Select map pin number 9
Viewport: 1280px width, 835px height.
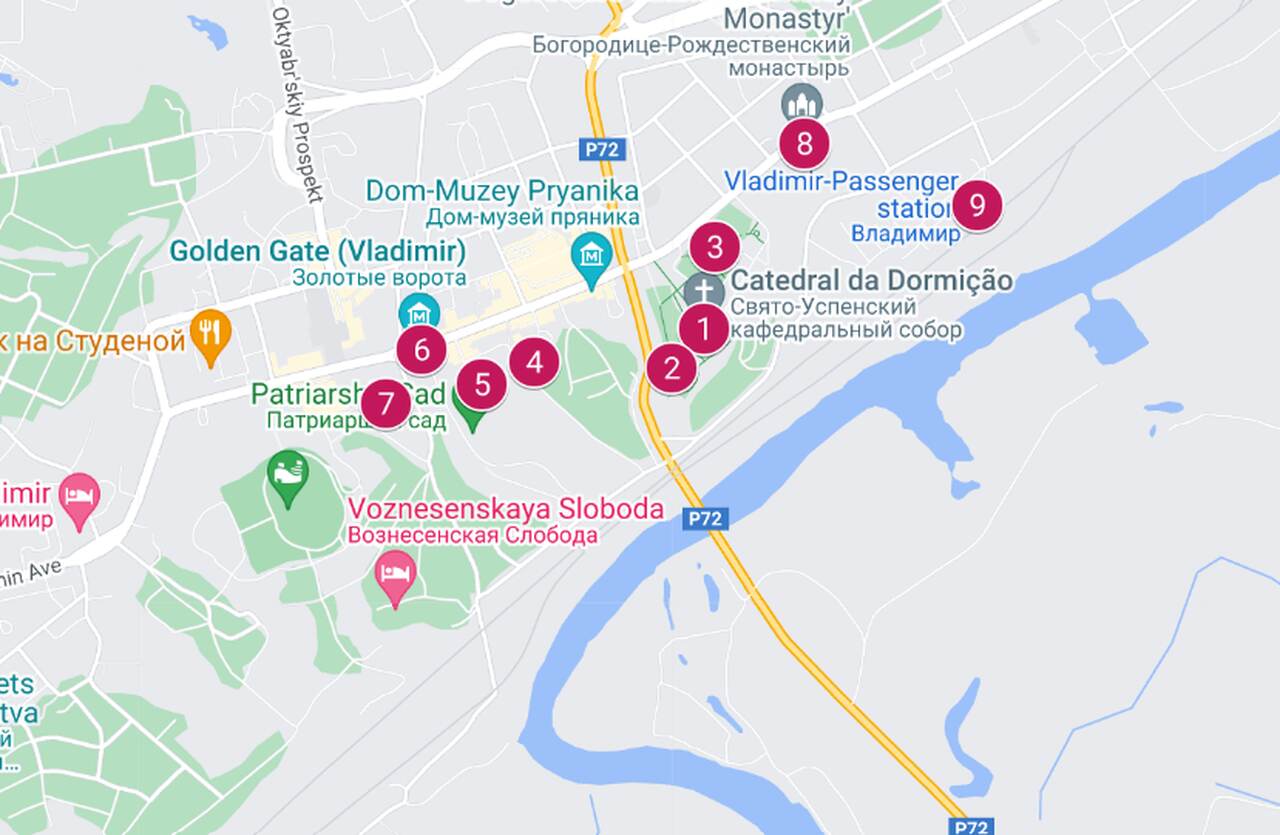coord(977,205)
